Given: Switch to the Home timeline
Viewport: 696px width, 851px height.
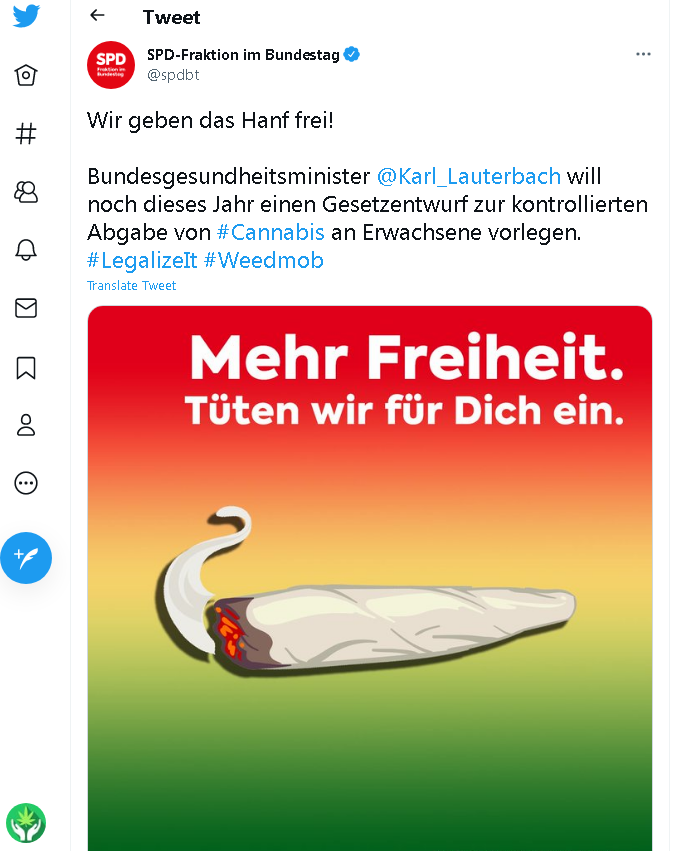Looking at the screenshot, I should tap(26, 76).
